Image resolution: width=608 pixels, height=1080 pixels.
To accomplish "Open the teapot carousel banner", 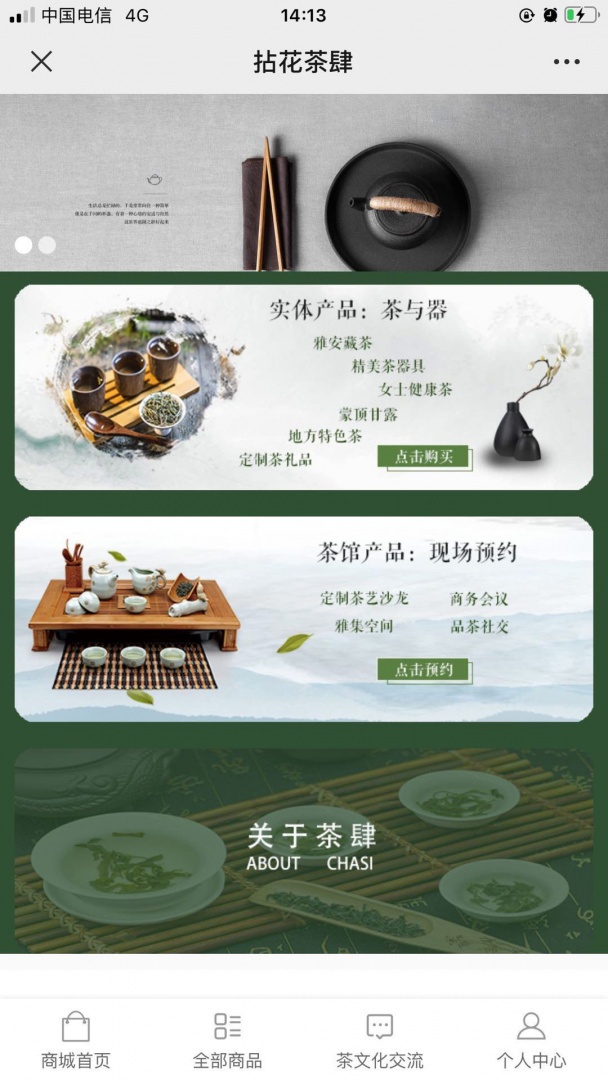I will (x=304, y=182).
